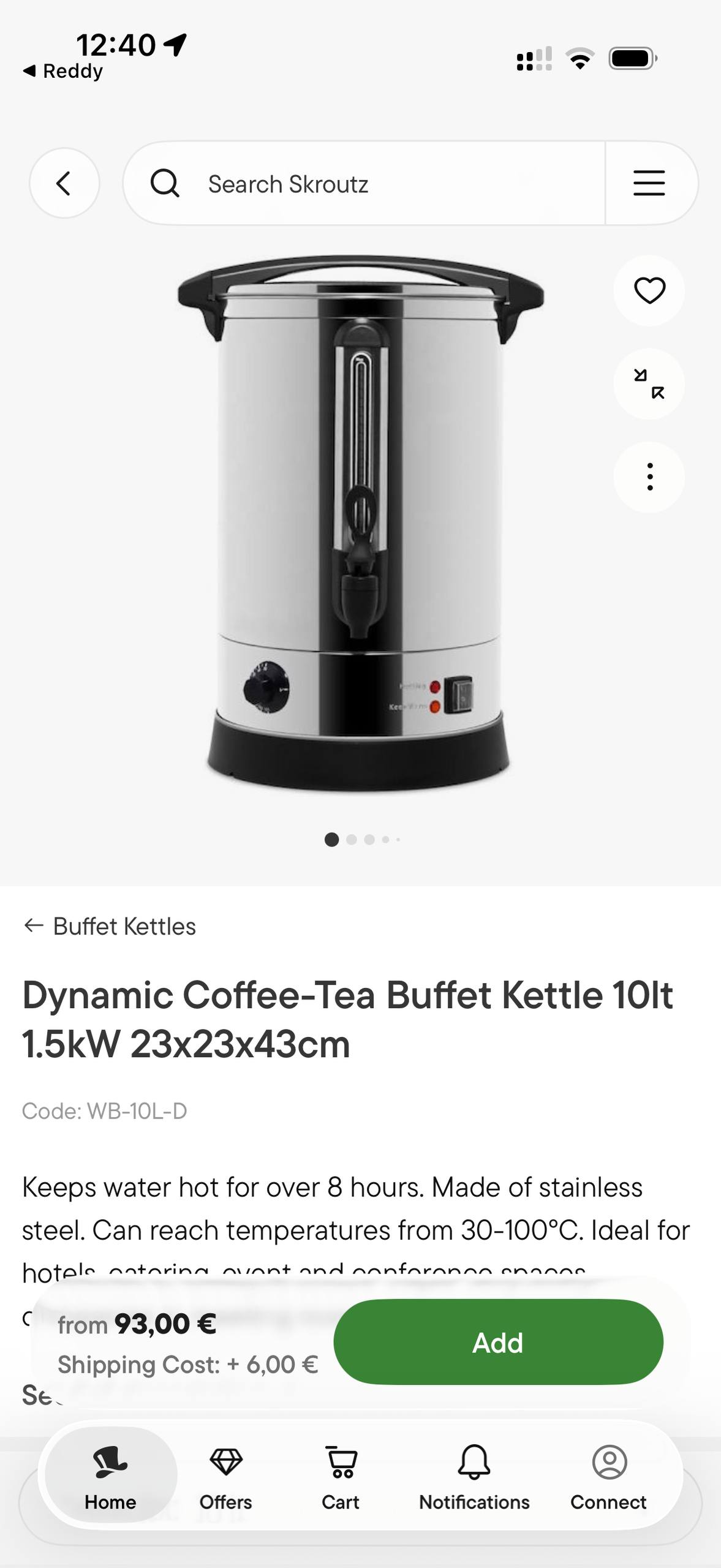Viewport: 721px width, 1568px height.
Task: Return to Reddy app via status bar
Action: click(x=63, y=71)
